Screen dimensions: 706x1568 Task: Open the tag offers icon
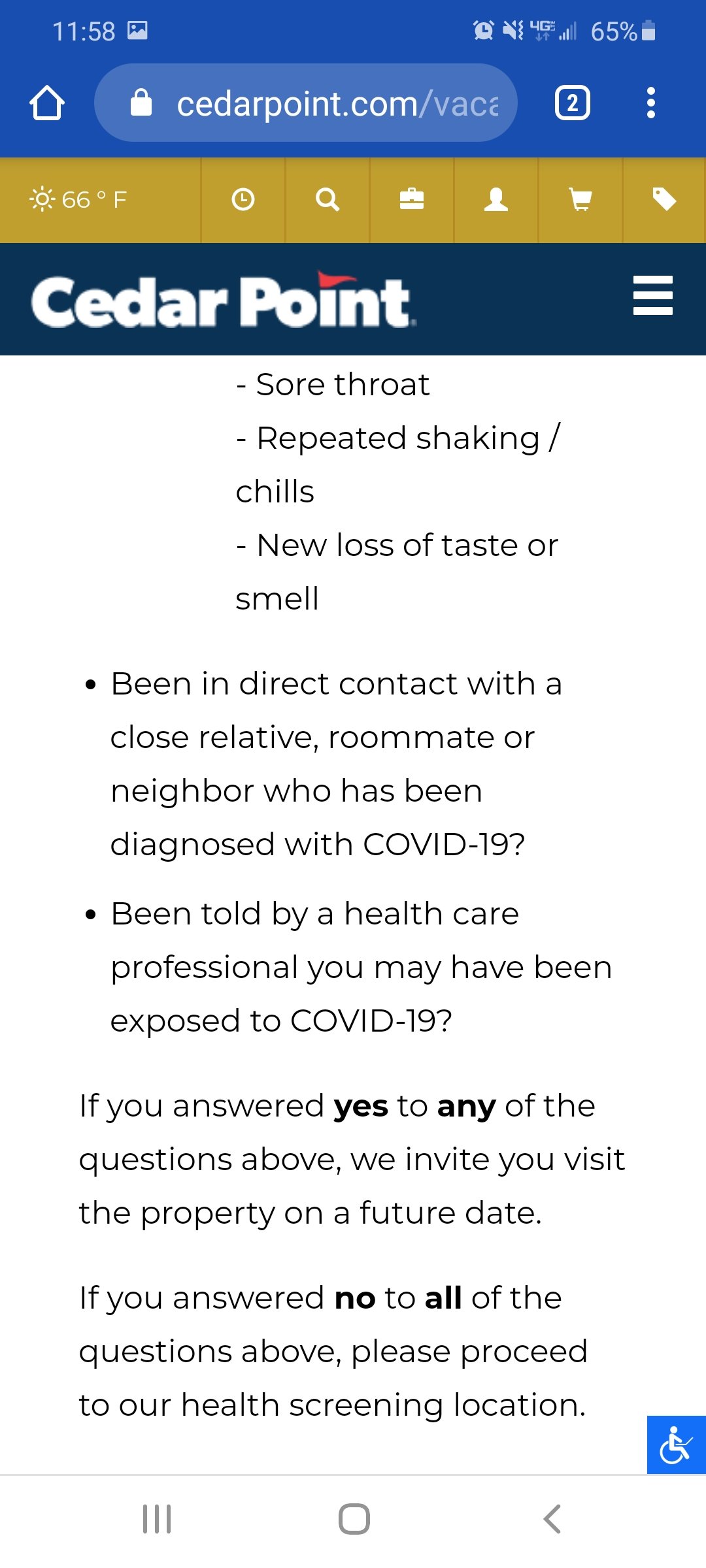664,199
